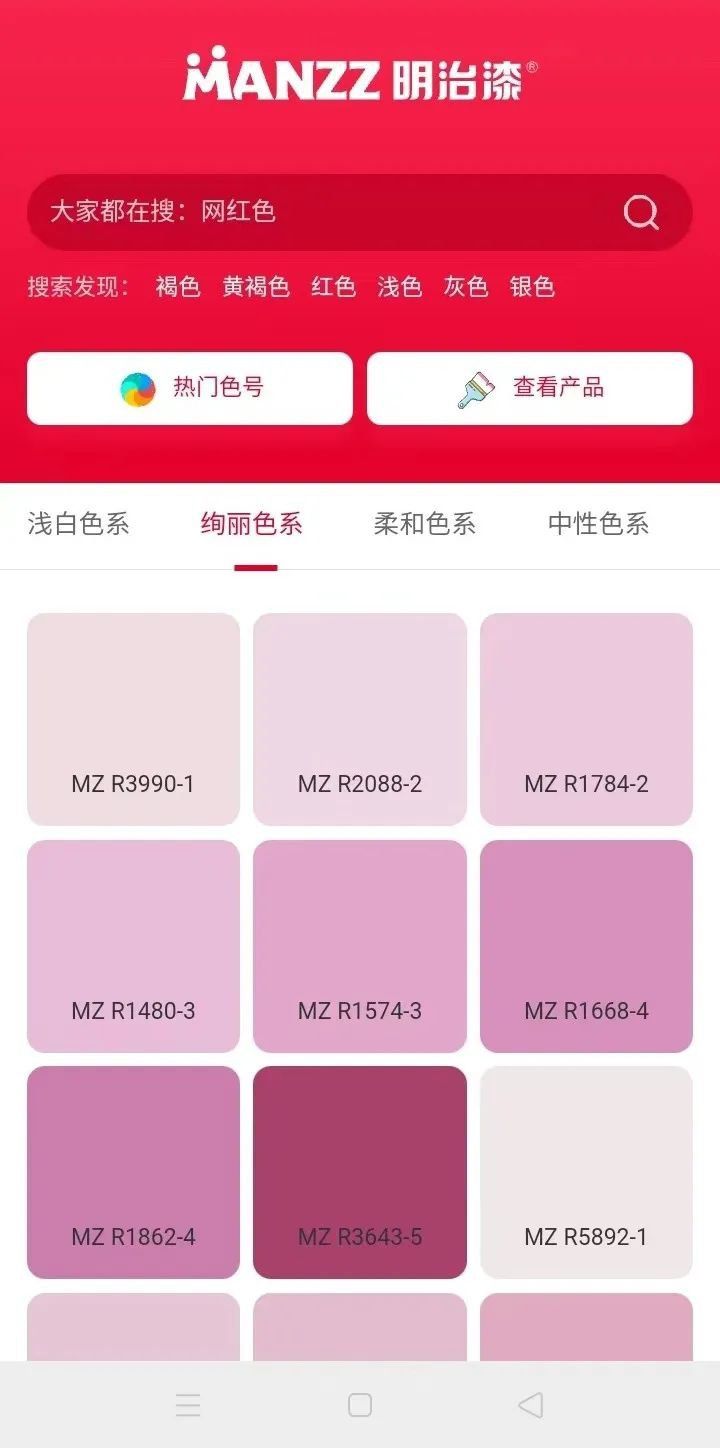Switch to the 中性色系 tab
This screenshot has width=720, height=1448.
pyautogui.click(x=598, y=524)
